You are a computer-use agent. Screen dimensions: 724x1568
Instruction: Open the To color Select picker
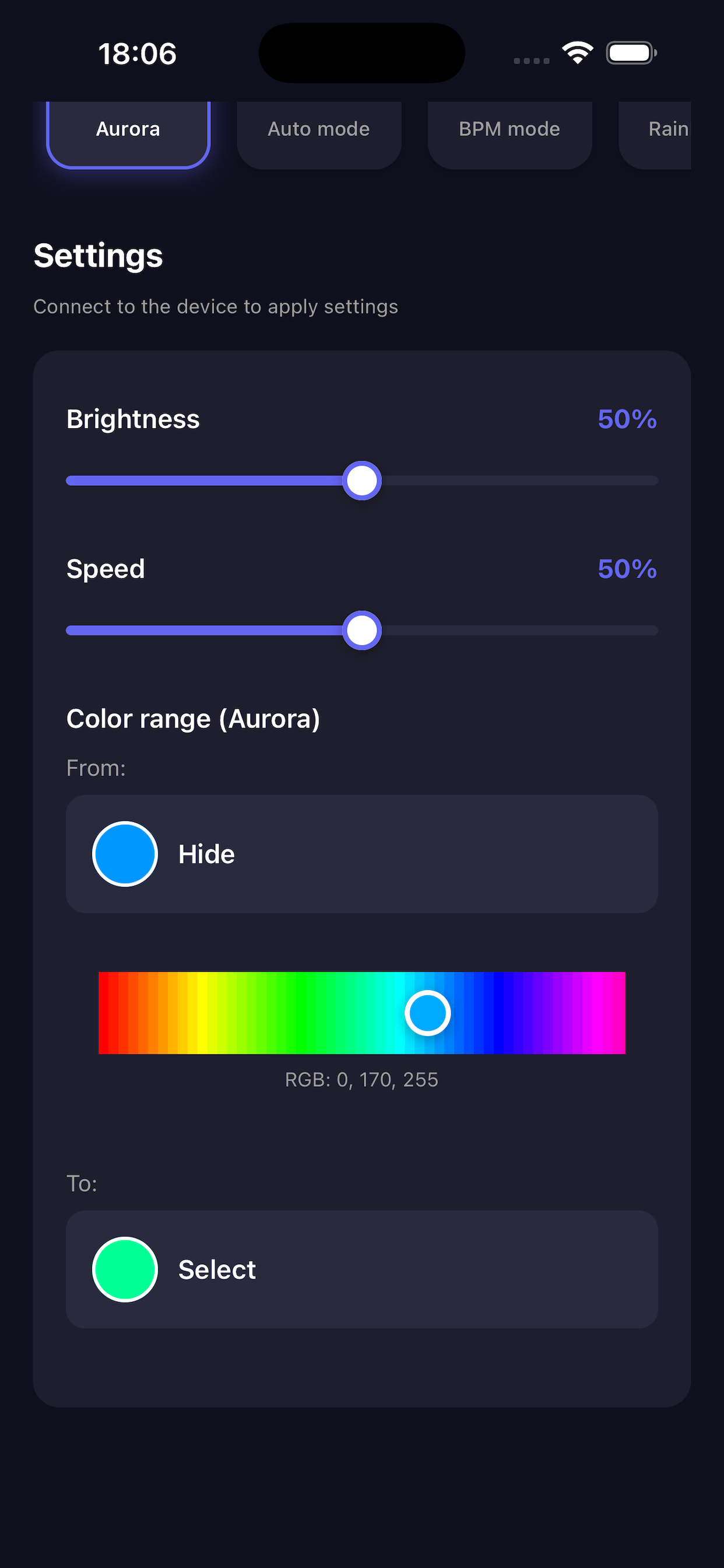point(216,1269)
